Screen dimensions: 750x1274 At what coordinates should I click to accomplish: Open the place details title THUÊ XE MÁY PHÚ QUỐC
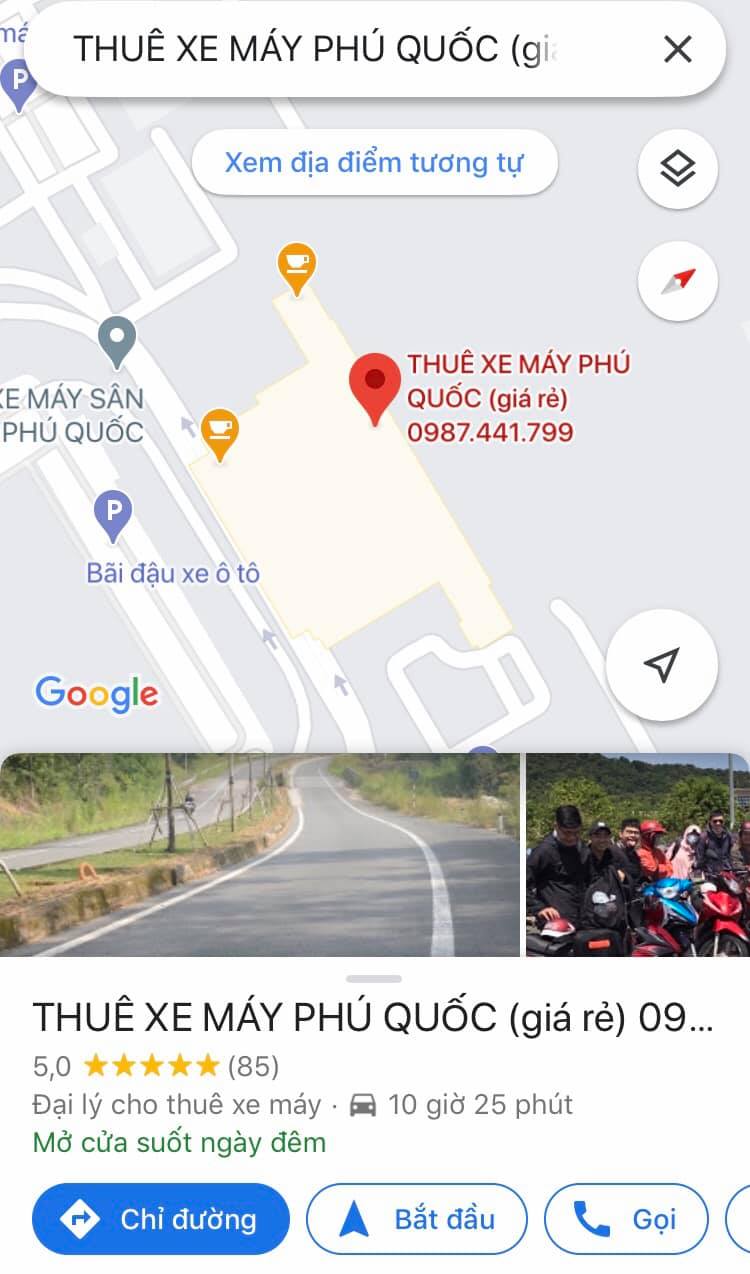(x=374, y=1017)
